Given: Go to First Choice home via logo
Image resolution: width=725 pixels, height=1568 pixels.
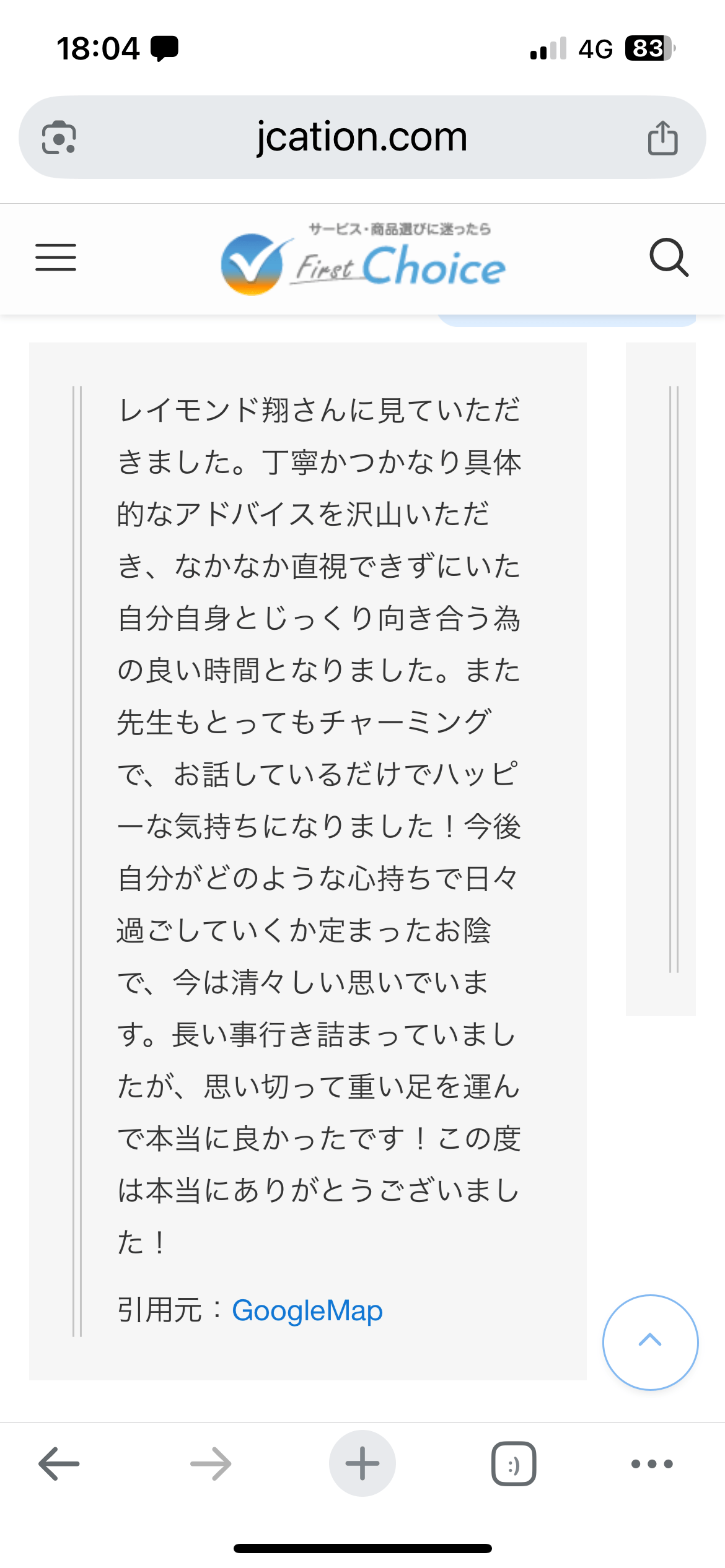Looking at the screenshot, I should click(364, 259).
